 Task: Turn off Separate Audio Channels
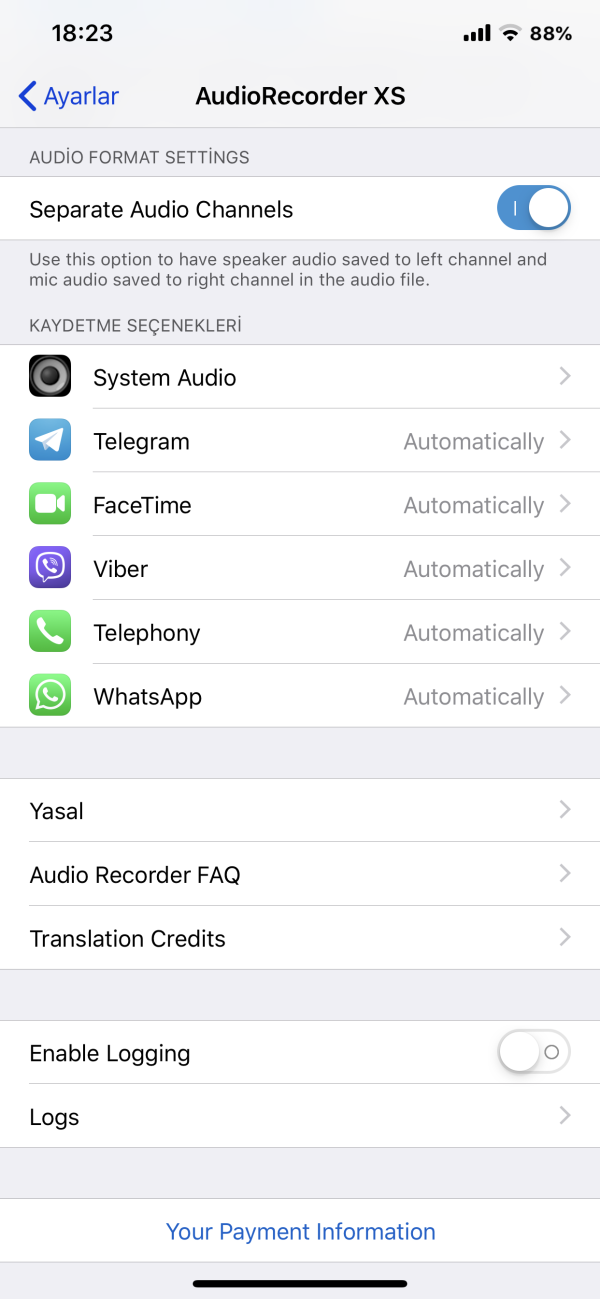[533, 210]
